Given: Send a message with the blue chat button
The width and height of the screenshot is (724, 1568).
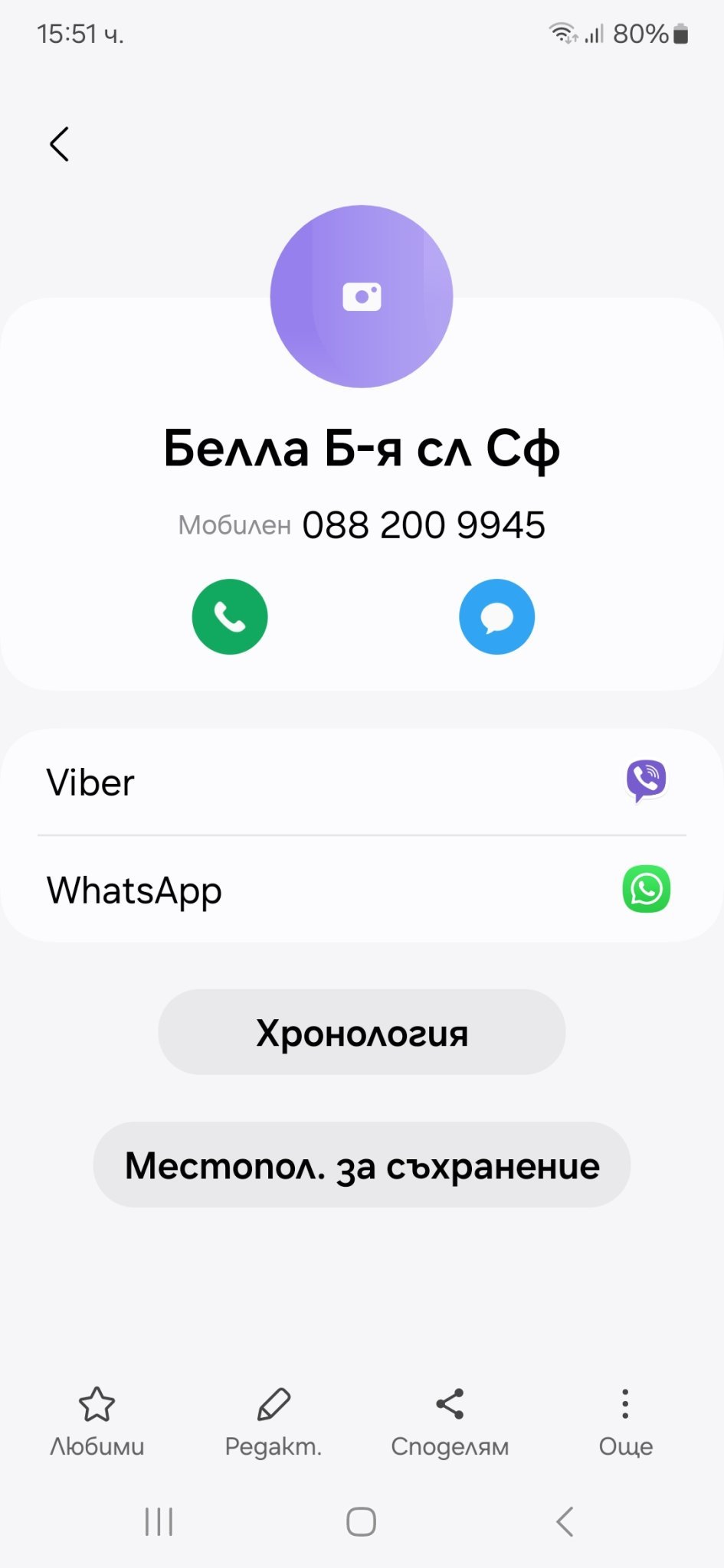Looking at the screenshot, I should coord(496,617).
